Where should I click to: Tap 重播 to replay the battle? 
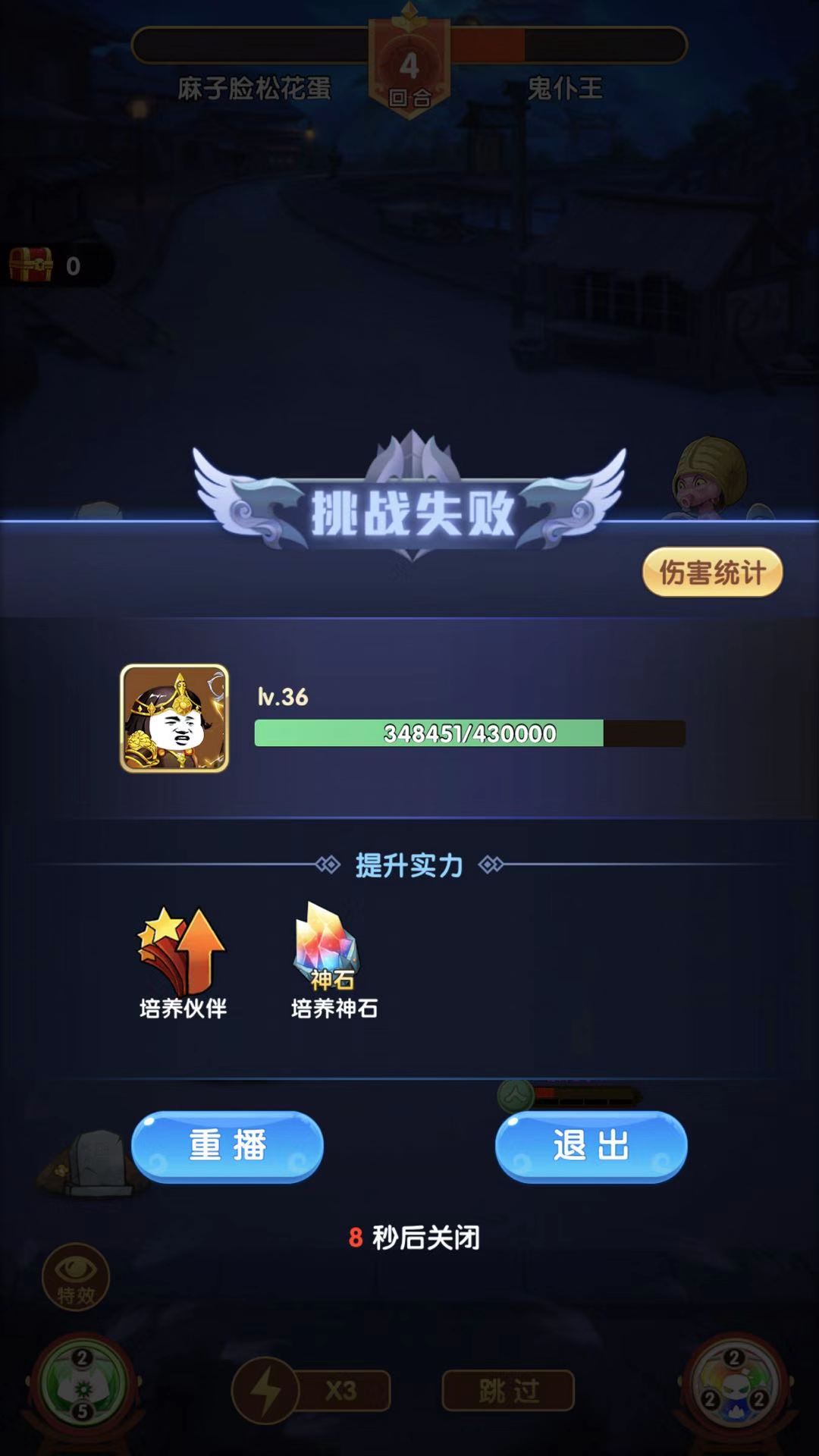tap(227, 1146)
